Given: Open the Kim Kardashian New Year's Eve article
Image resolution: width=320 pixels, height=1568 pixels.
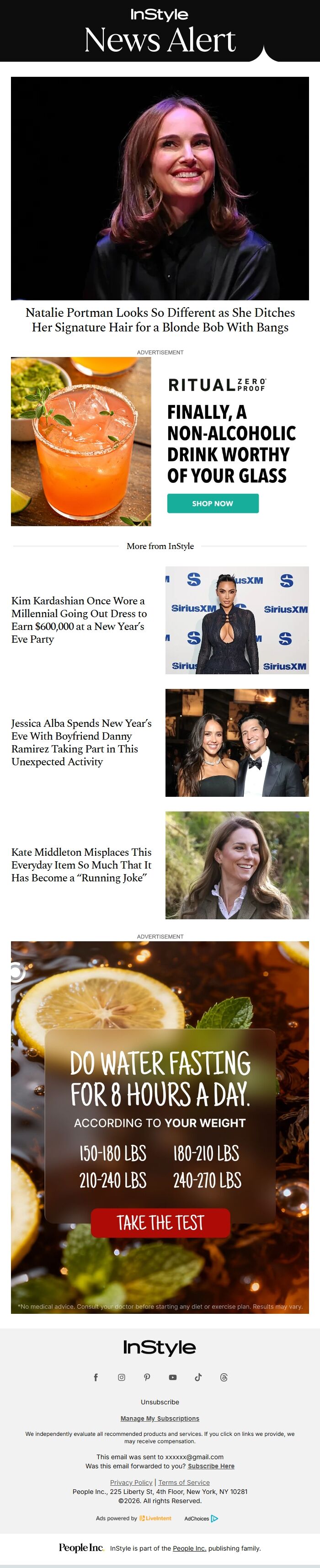Looking at the screenshot, I should (79, 619).
